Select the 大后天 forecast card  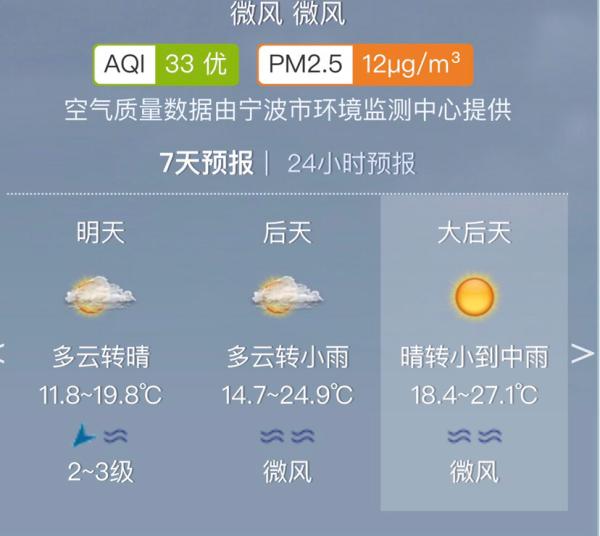point(474,350)
